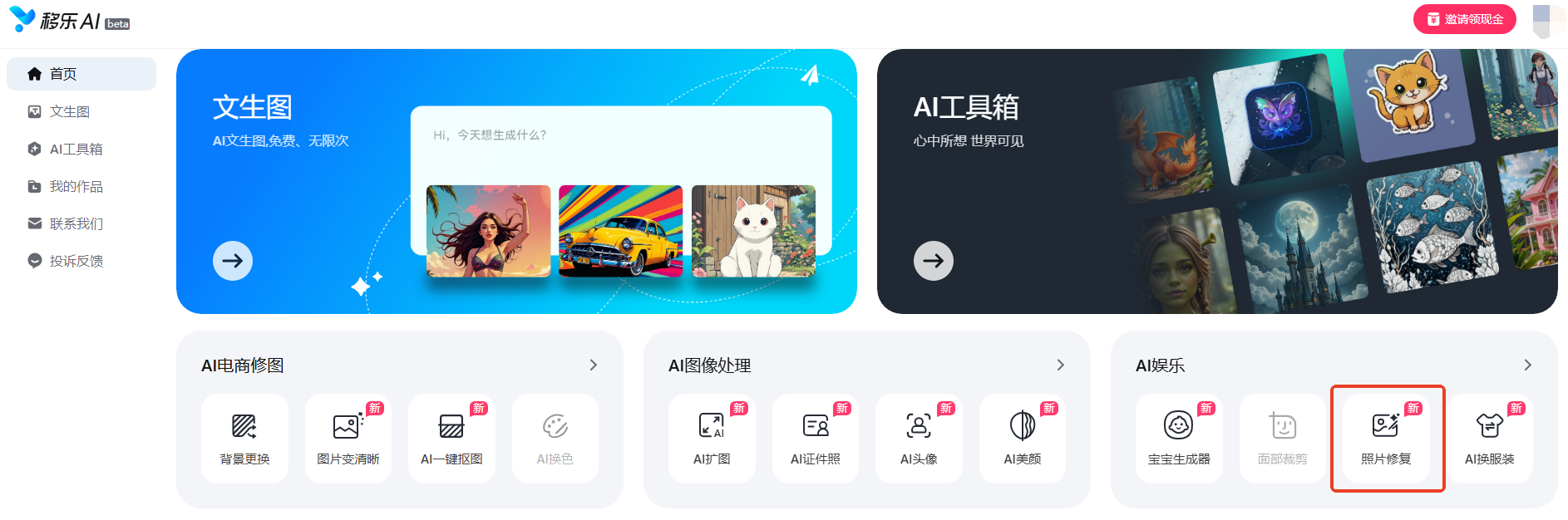Tap the arrow on the 文生图 banner
The image size is (1568, 520).
point(233,261)
